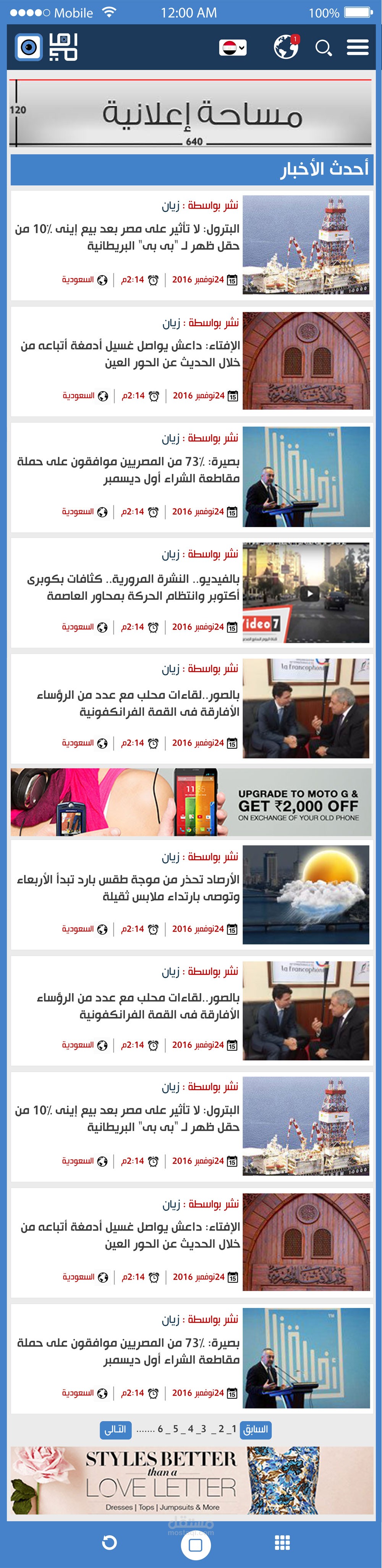
Task: Jump to page 6 in pagination
Action: (x=160, y=1429)
